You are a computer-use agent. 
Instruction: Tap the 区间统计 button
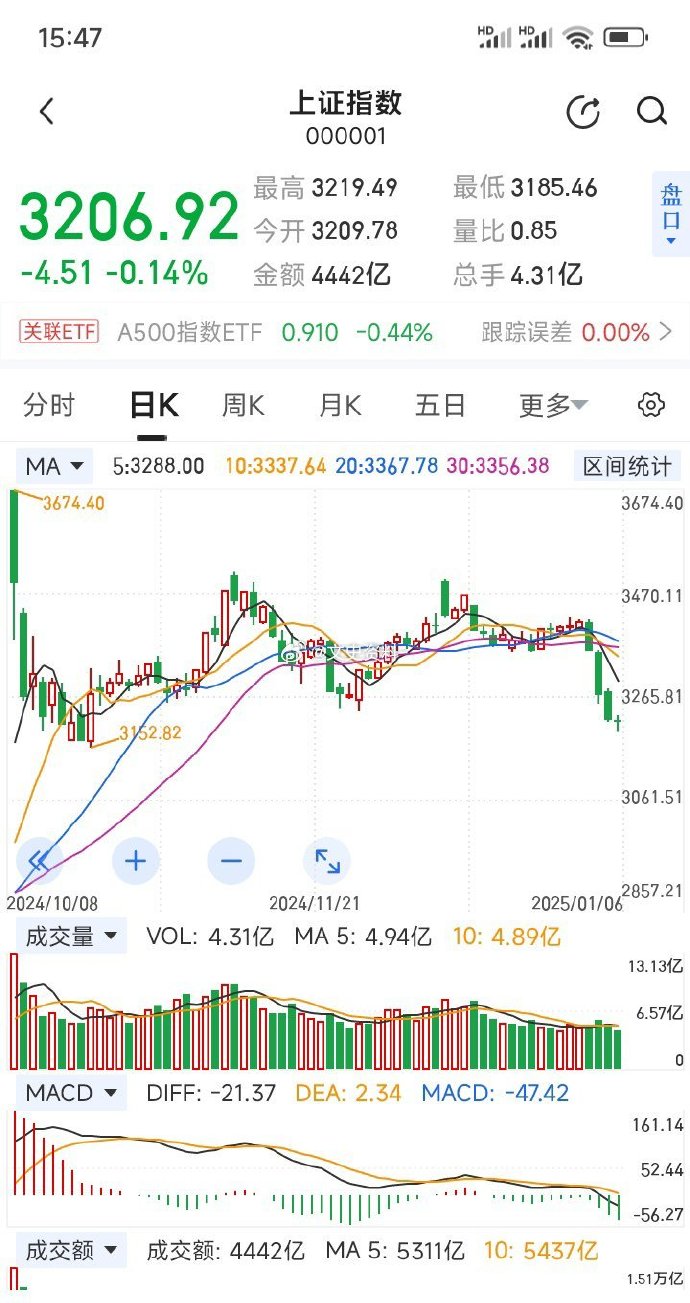point(627,466)
